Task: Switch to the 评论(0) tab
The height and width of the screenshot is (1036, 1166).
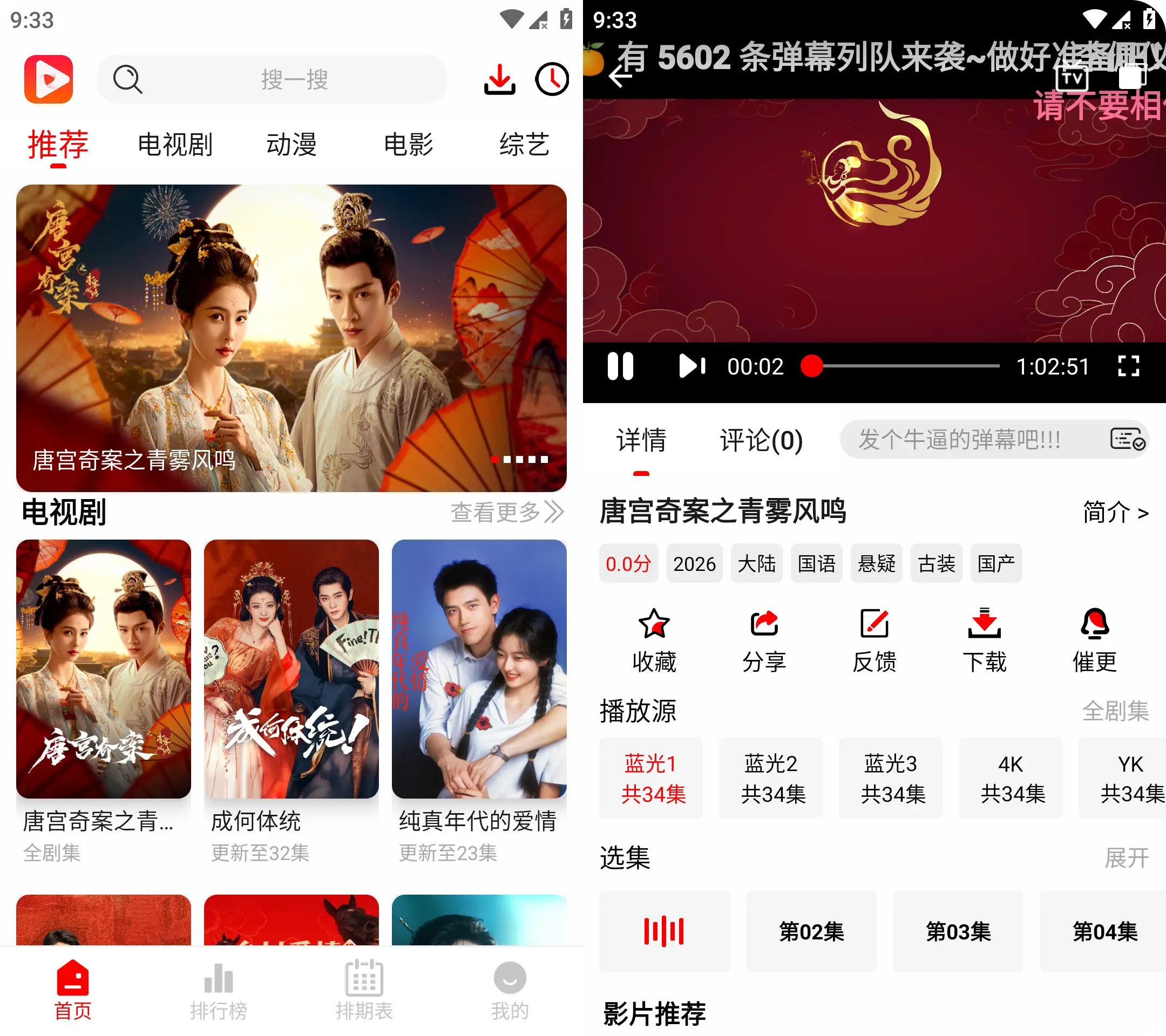Action: (761, 441)
